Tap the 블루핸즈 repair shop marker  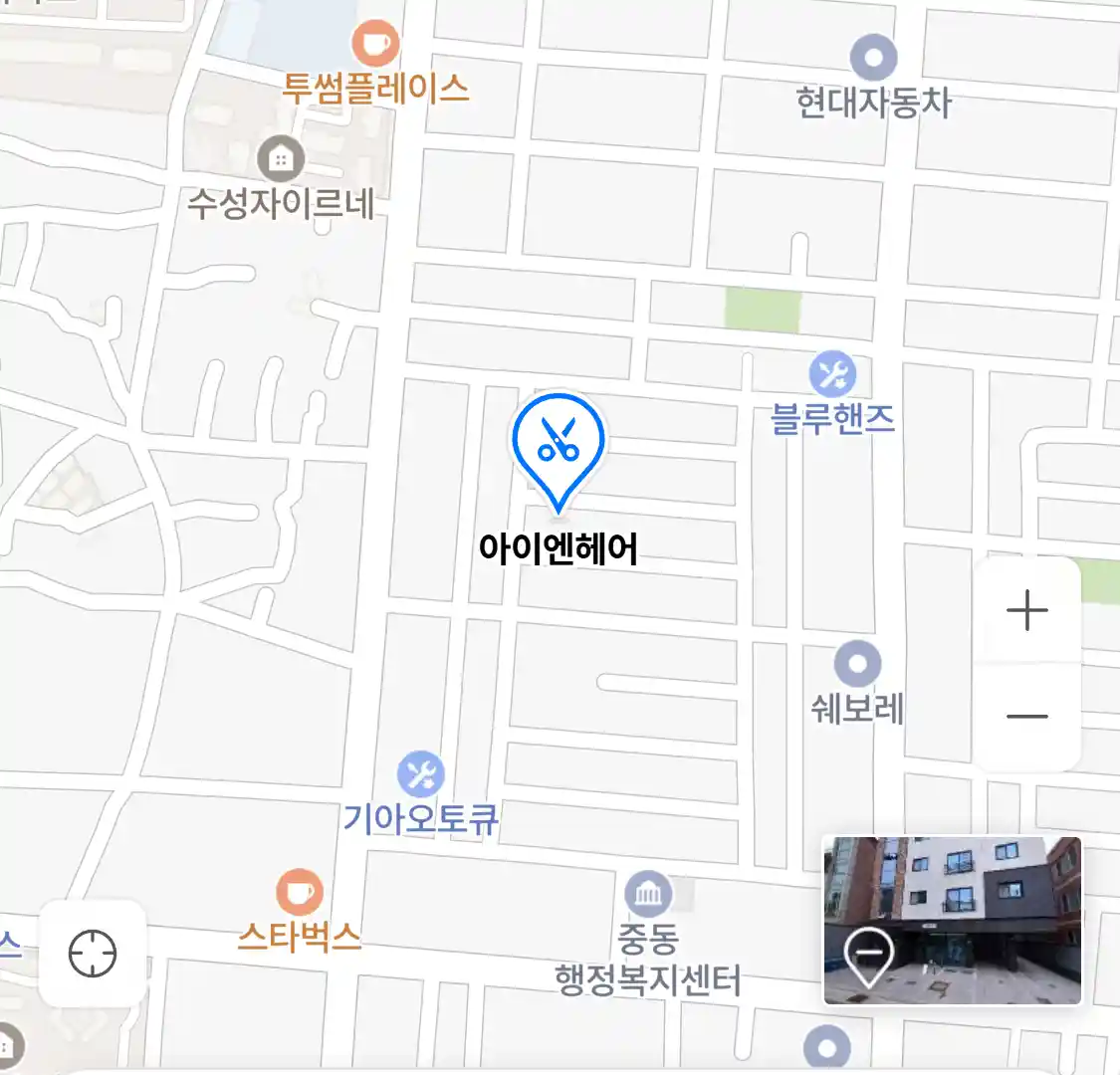[832, 375]
